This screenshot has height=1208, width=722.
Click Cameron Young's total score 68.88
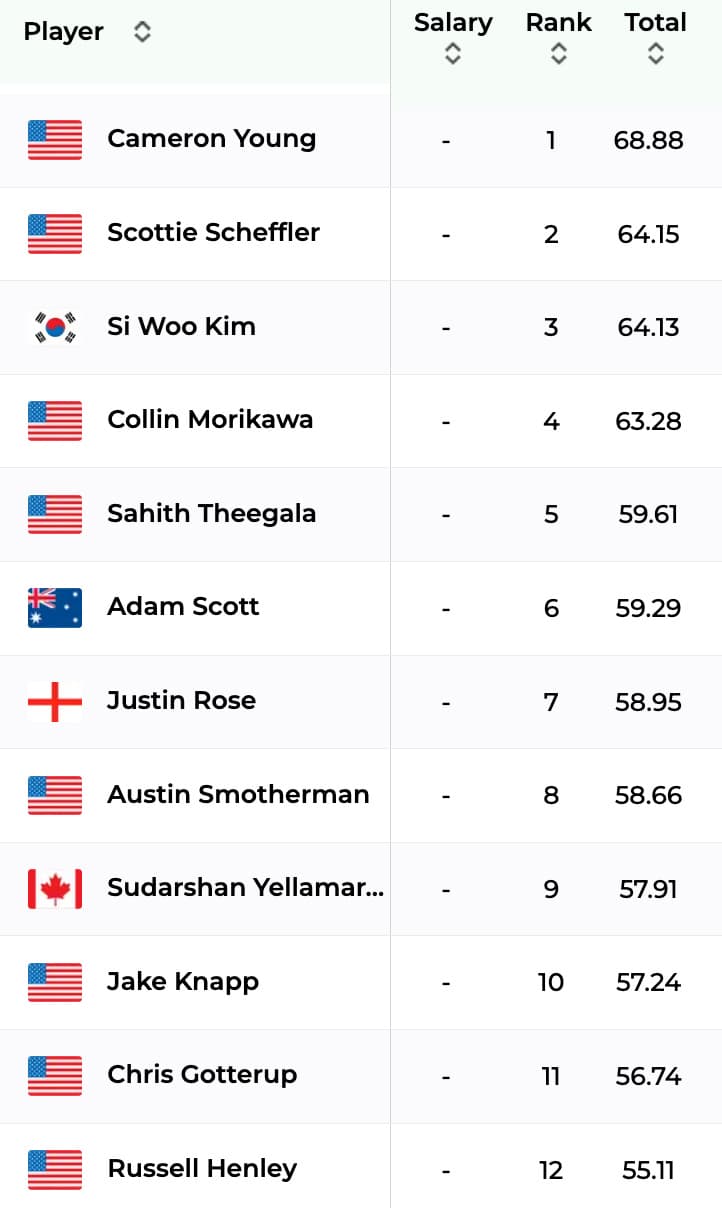[x=648, y=140]
